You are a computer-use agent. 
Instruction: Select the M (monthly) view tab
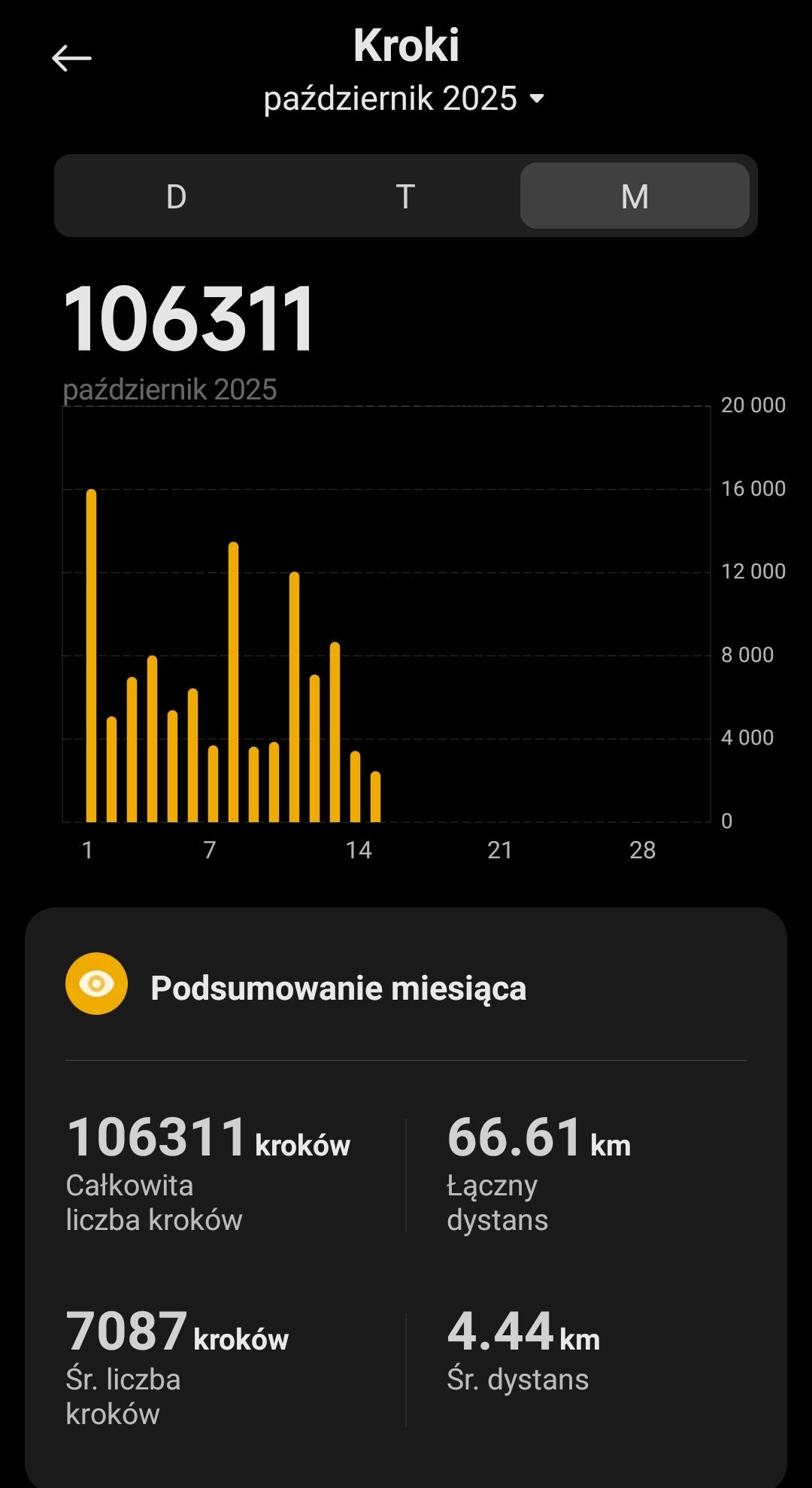click(x=635, y=196)
